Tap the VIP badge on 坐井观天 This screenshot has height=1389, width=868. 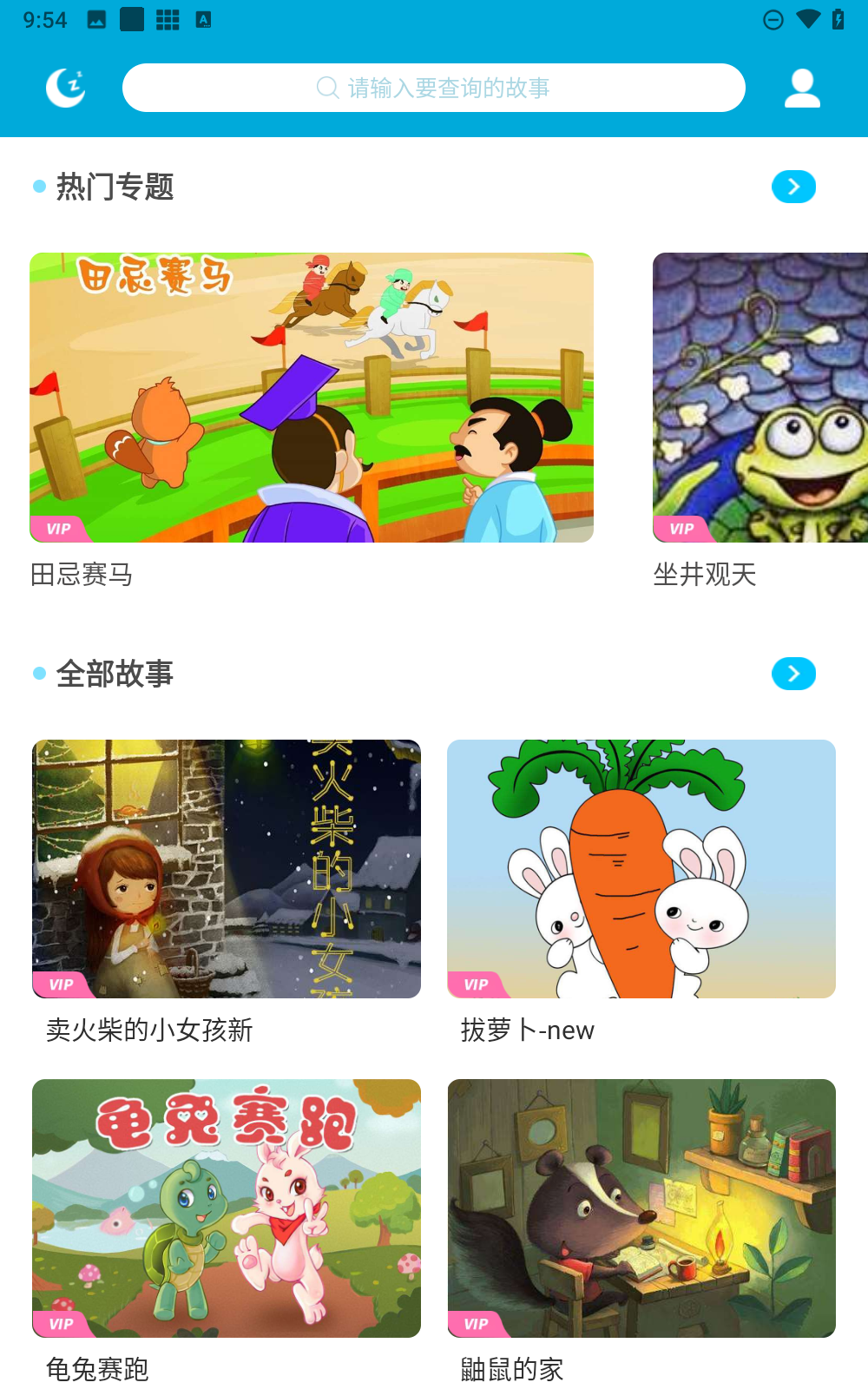click(682, 527)
